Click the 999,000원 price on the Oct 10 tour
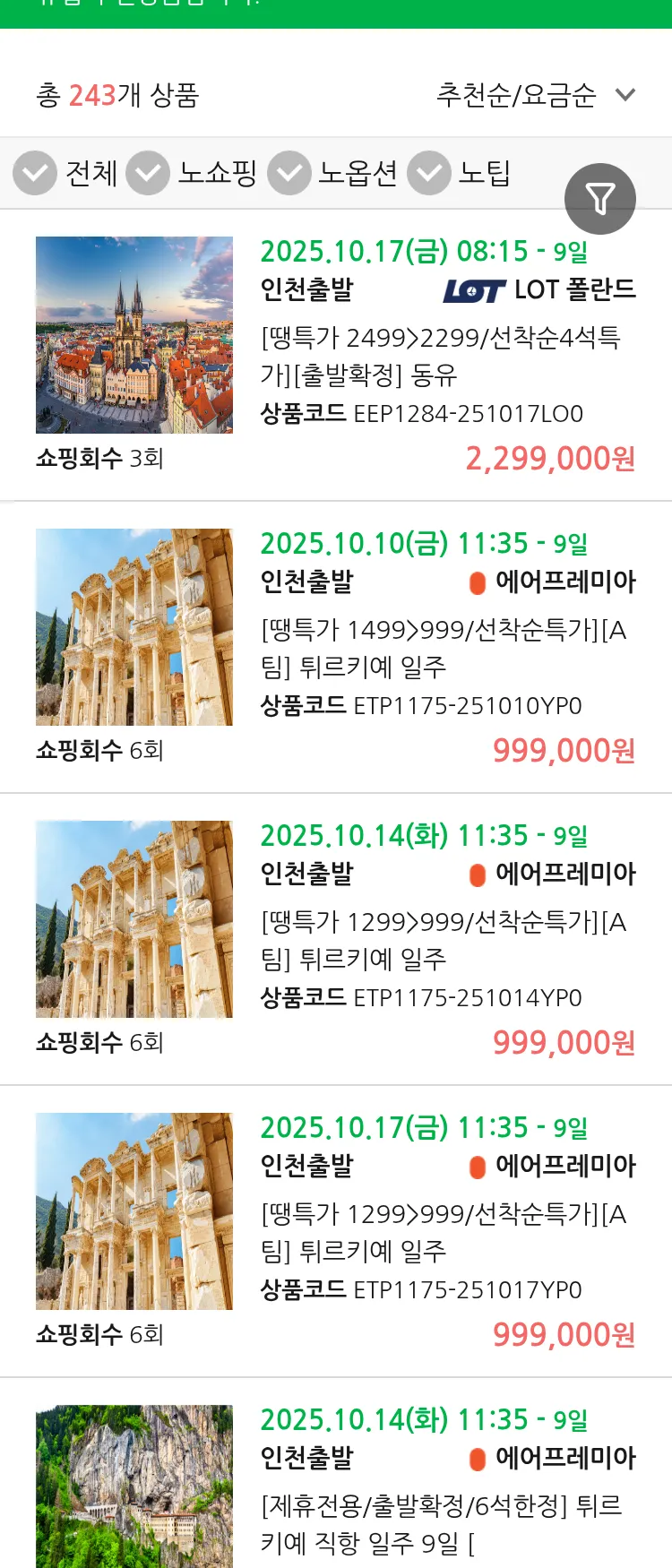 (564, 751)
